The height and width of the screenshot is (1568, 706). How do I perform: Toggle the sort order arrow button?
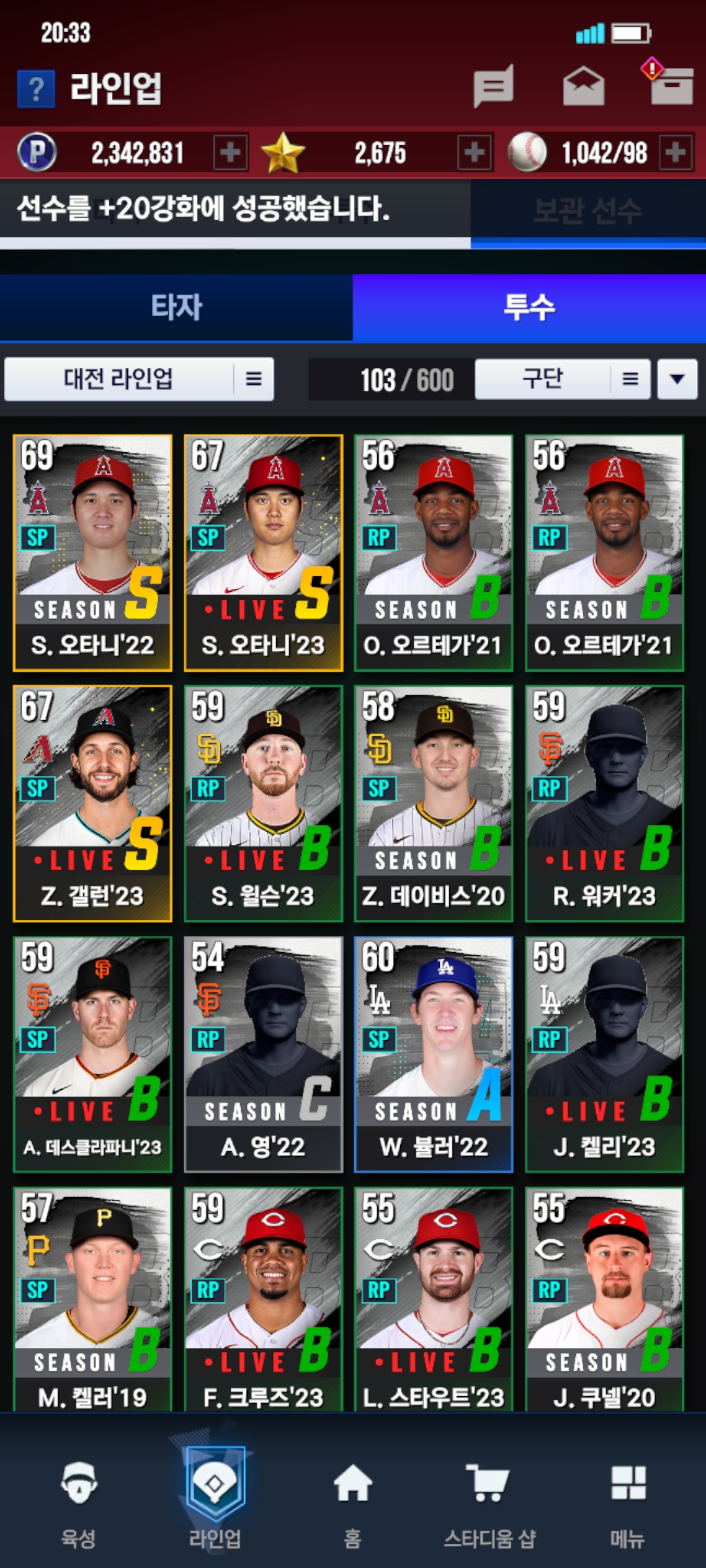point(677,379)
